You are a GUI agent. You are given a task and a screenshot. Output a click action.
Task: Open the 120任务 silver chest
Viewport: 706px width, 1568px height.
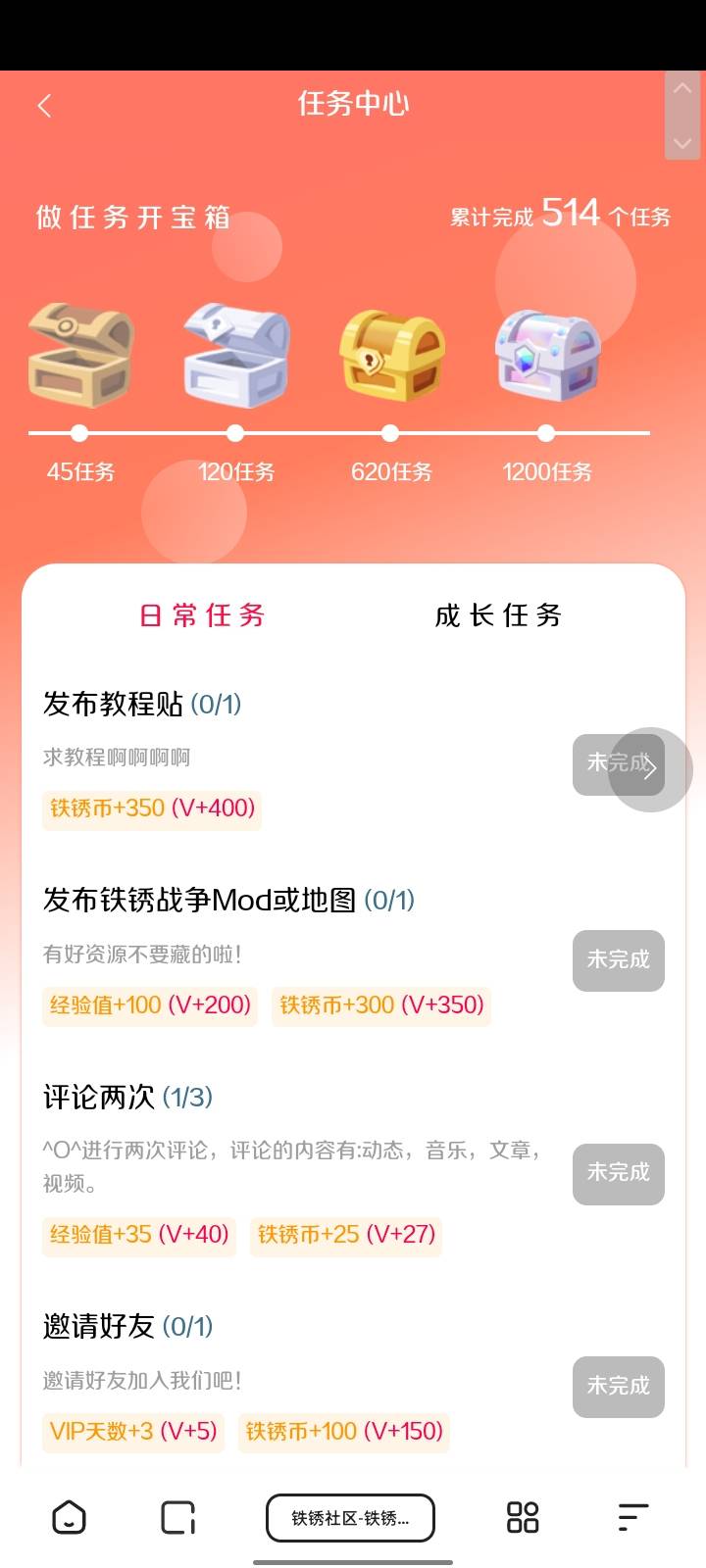(235, 355)
